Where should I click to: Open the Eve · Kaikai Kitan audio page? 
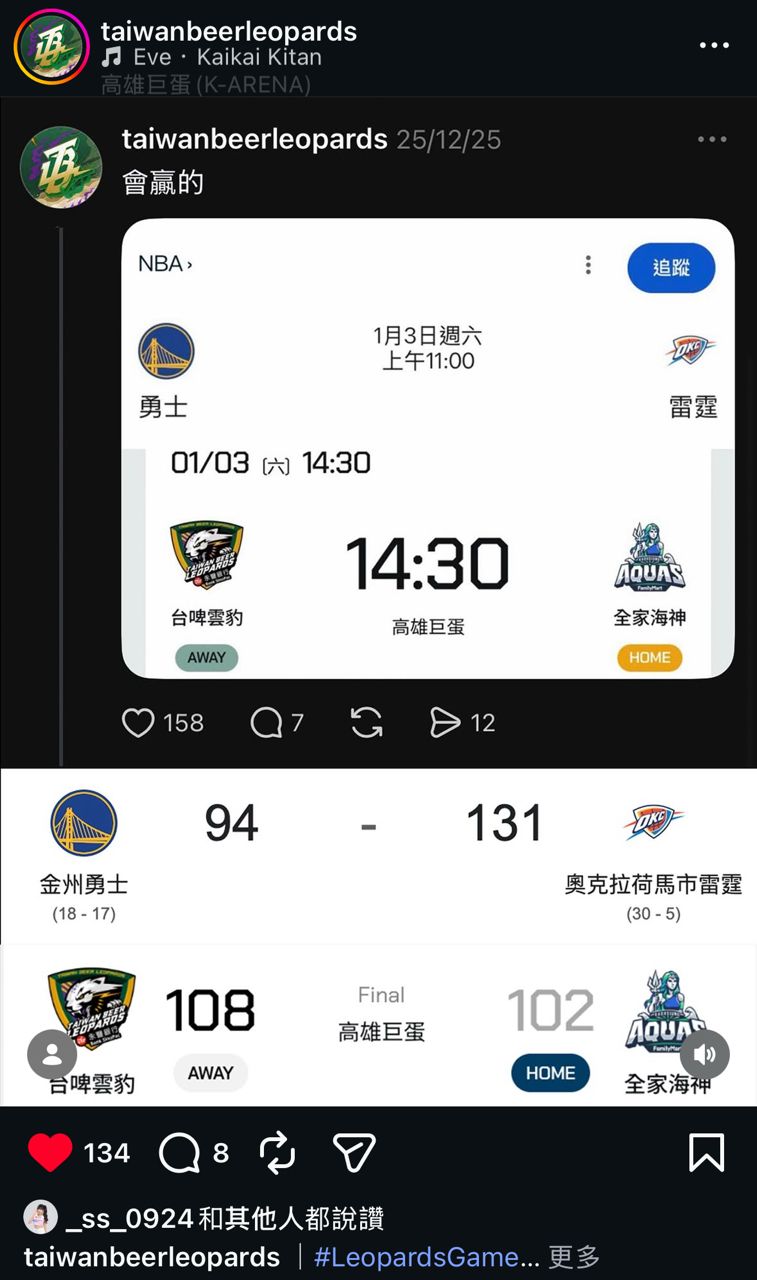pyautogui.click(x=227, y=58)
